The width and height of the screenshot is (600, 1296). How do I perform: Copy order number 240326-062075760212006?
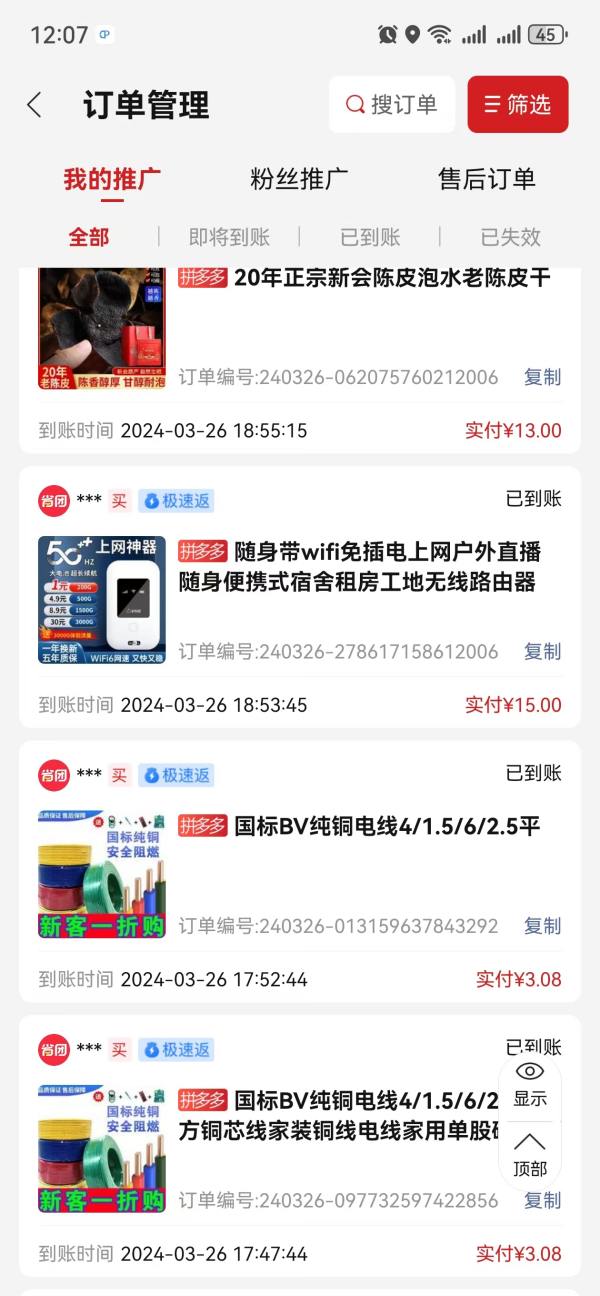coord(543,377)
